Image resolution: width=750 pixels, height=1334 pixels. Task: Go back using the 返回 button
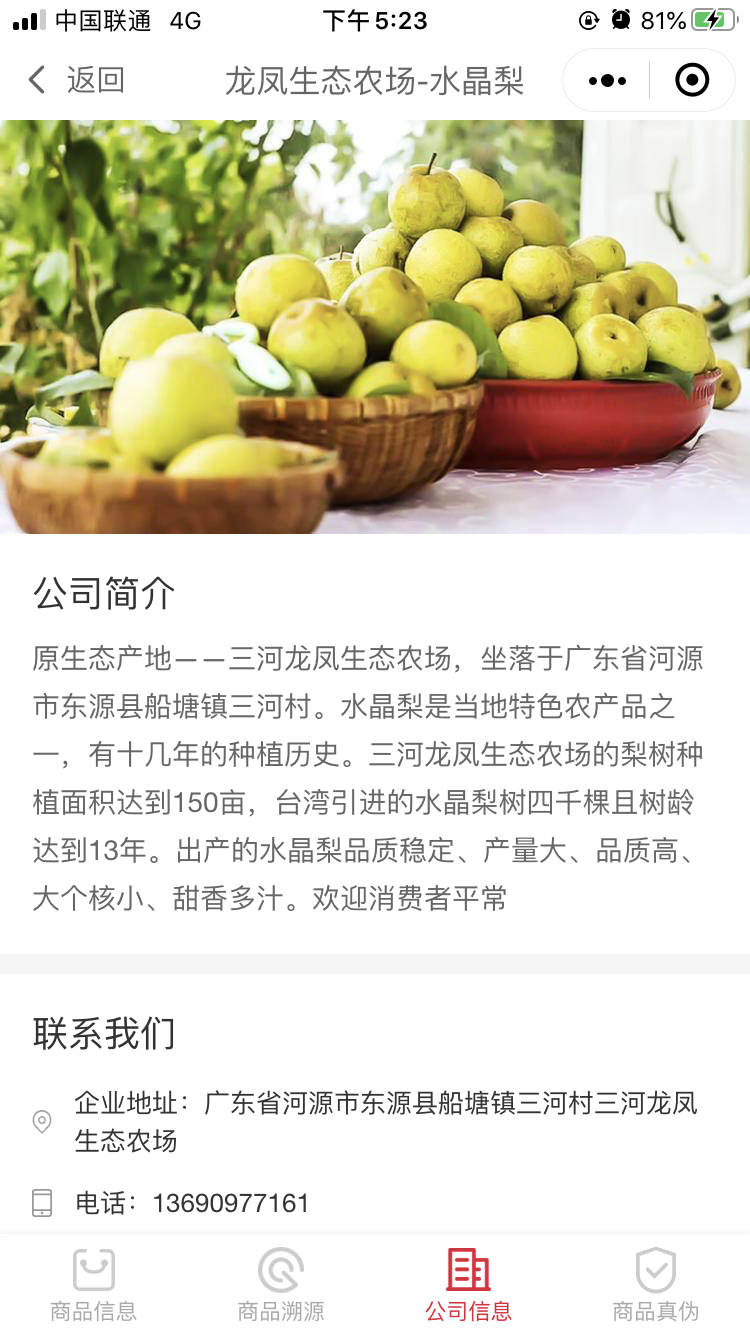76,80
